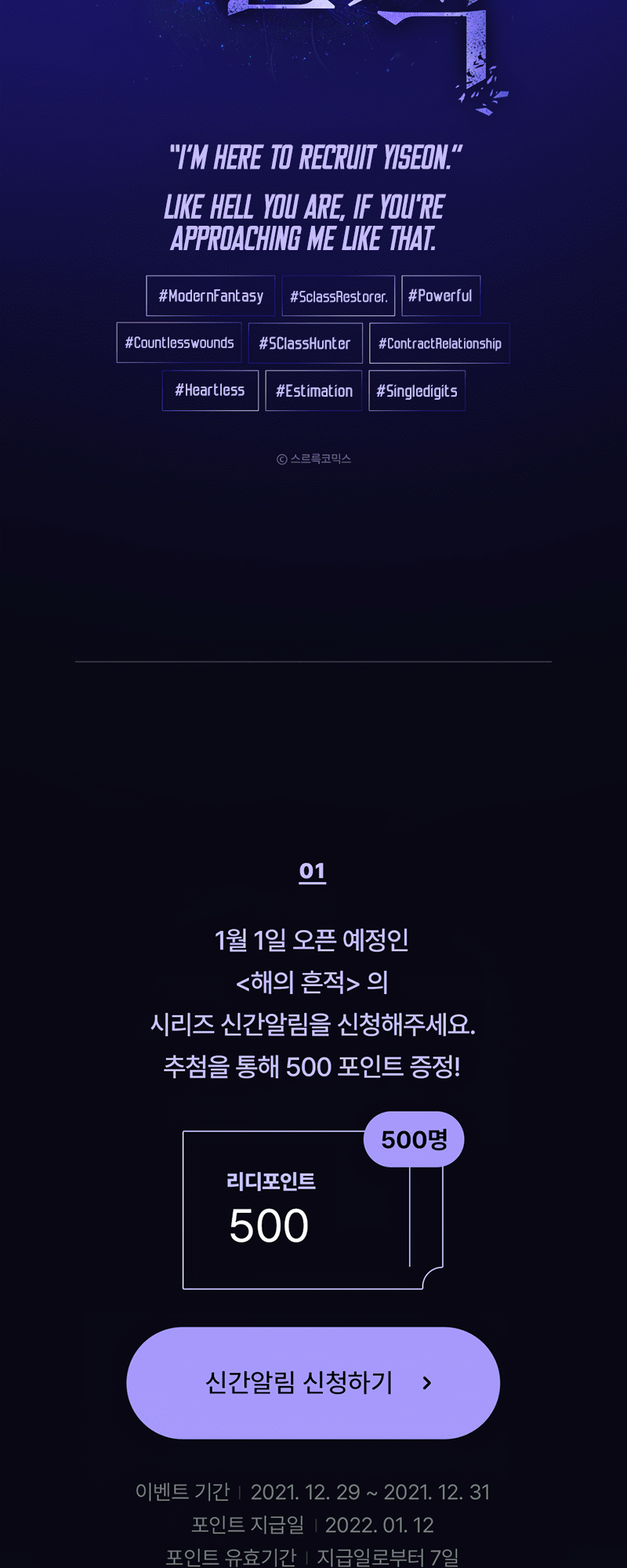Tap the 신간알림 신청하기 button
627x1568 pixels.
tap(313, 1382)
